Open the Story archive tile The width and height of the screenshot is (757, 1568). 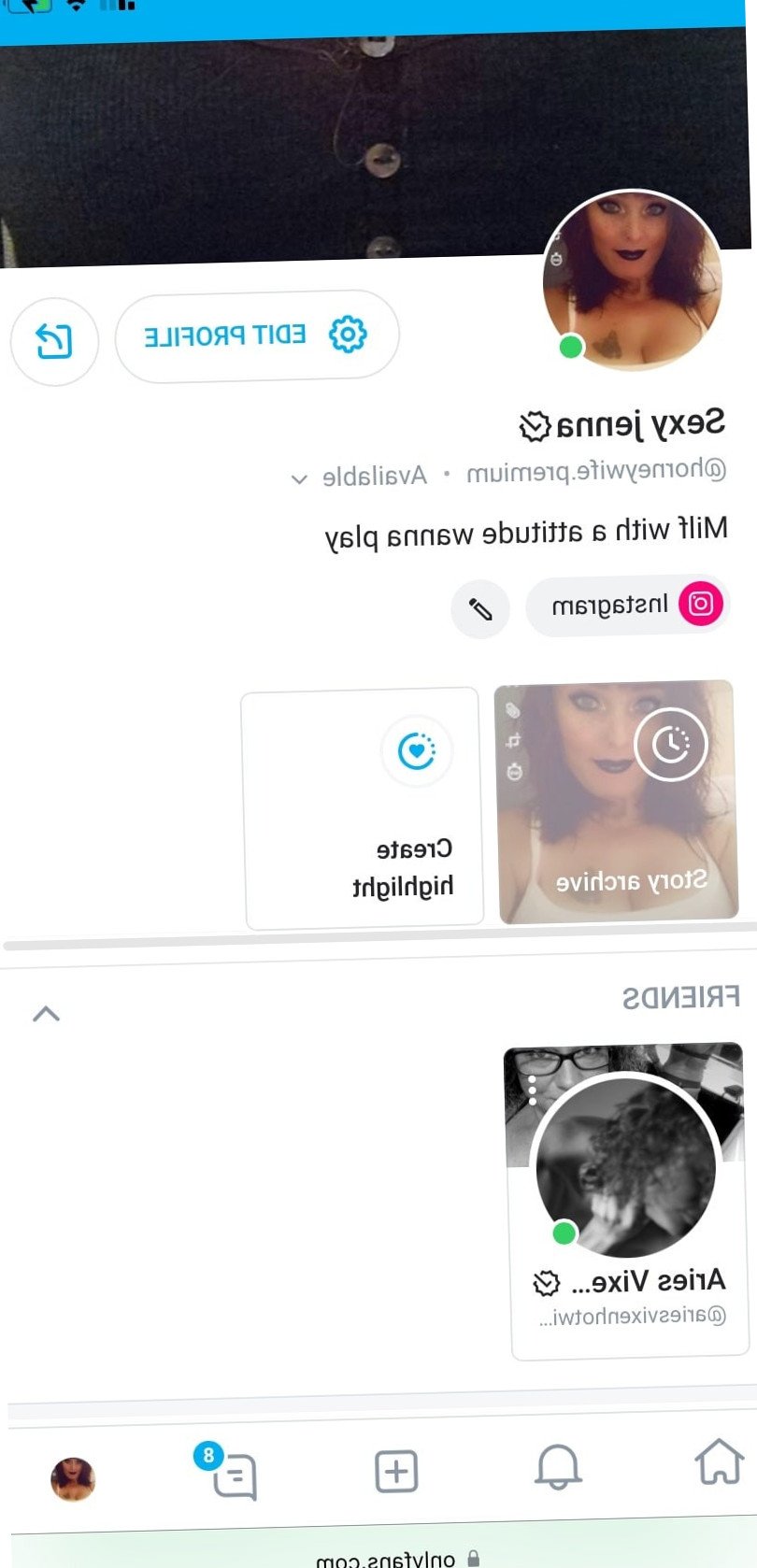[x=616, y=803]
